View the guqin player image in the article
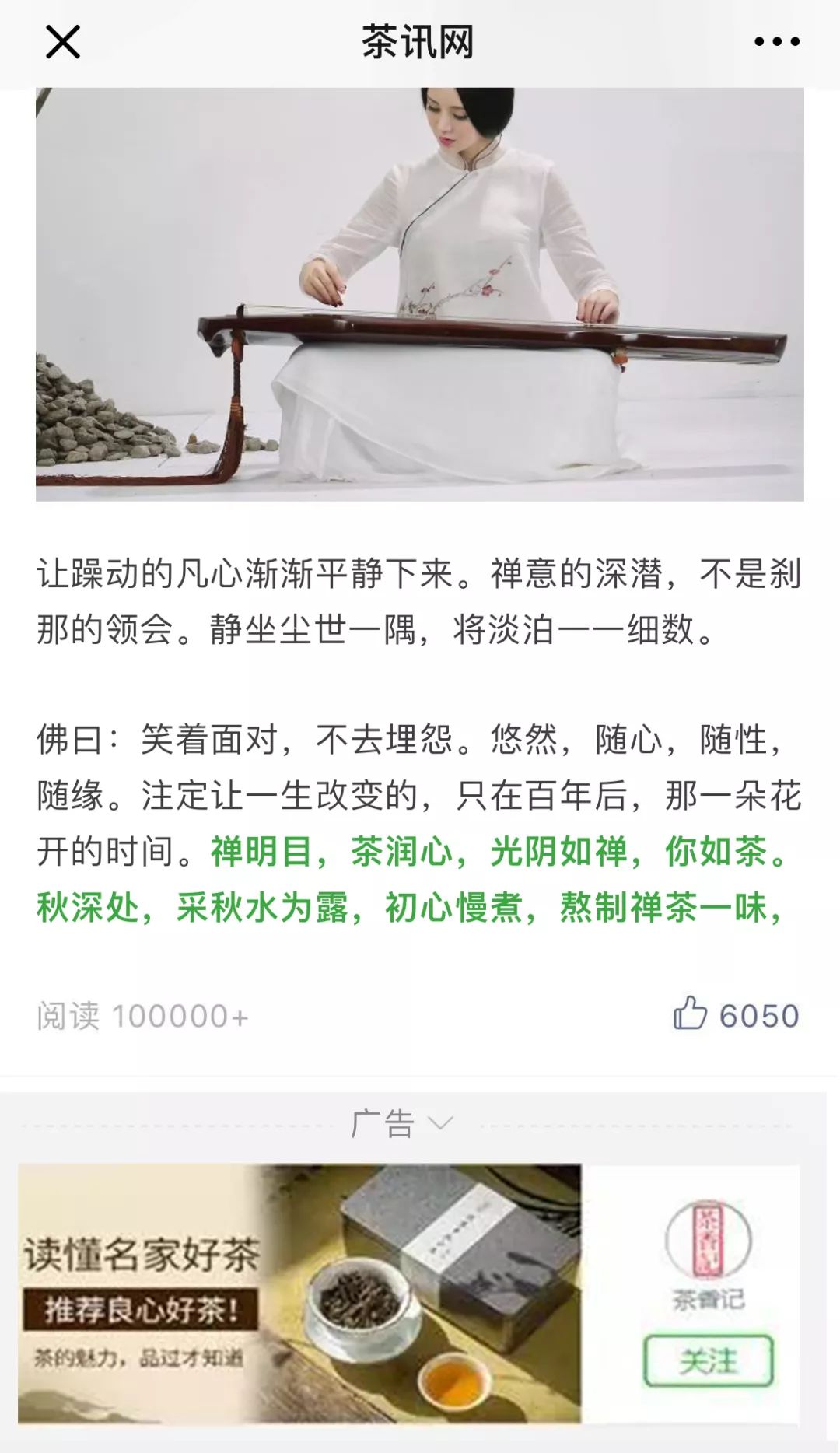 point(420,294)
